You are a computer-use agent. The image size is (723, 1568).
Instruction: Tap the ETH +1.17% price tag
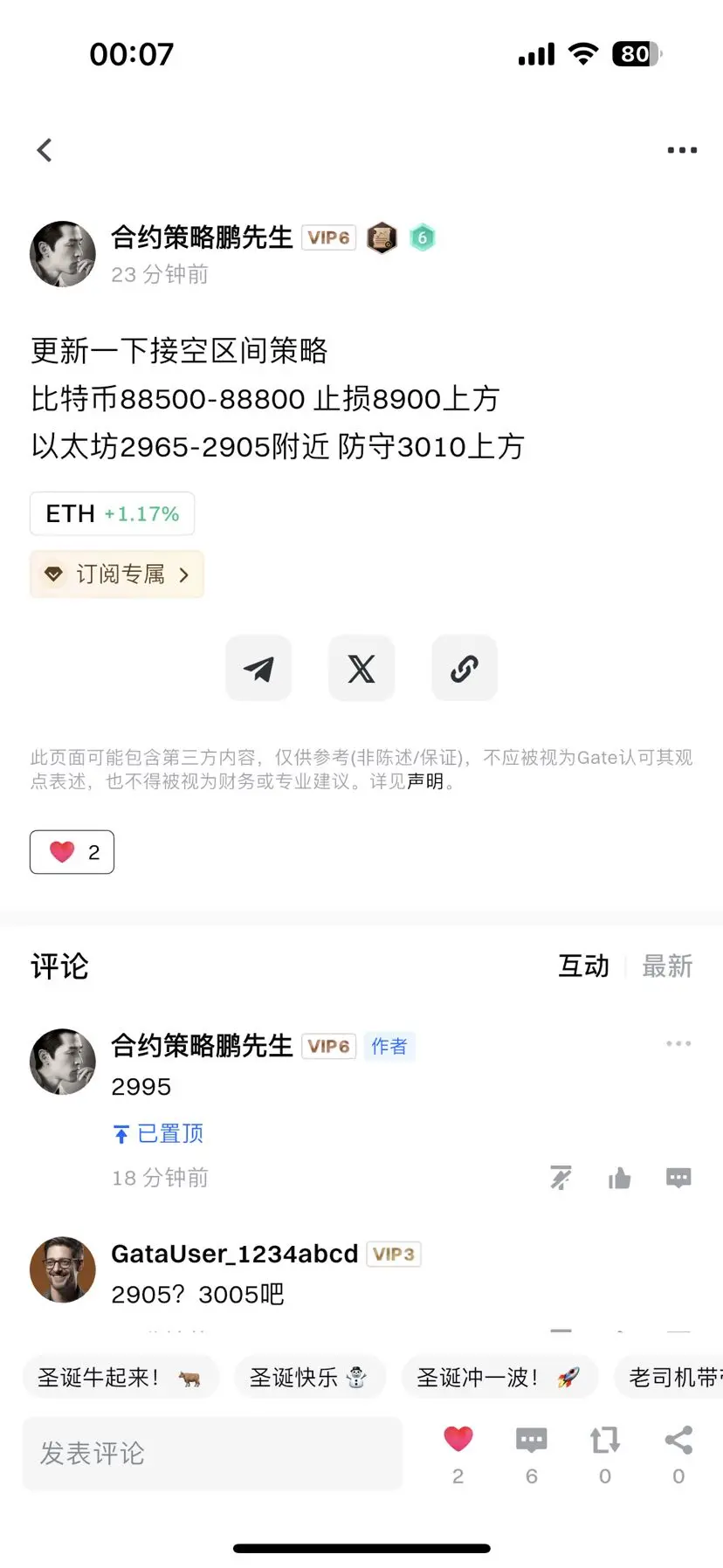pos(111,513)
